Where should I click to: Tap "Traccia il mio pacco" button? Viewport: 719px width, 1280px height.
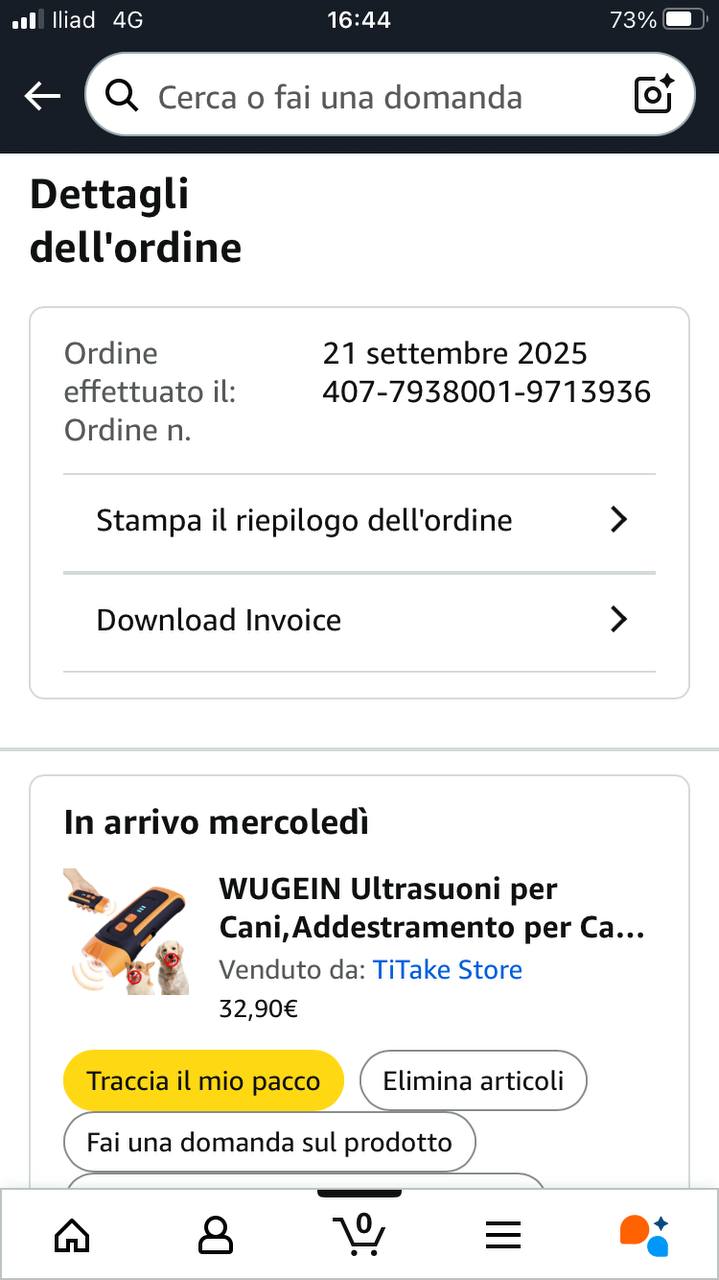coord(203,1080)
